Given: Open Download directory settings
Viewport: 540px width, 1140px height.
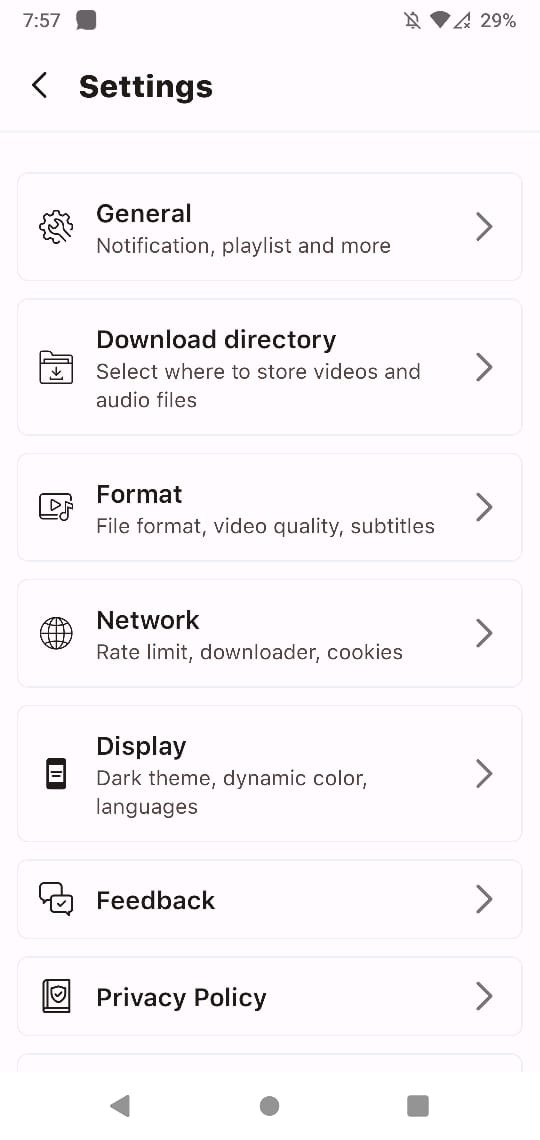Looking at the screenshot, I should (270, 367).
